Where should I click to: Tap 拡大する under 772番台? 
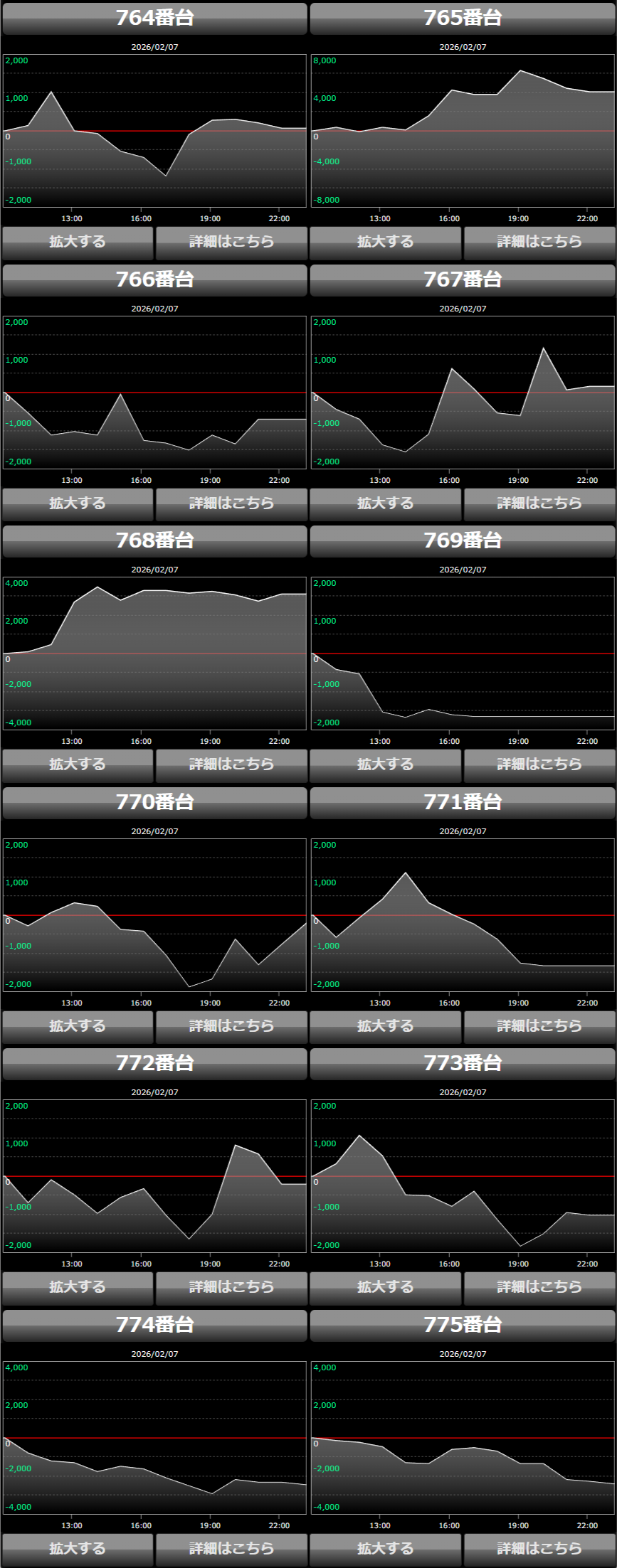tap(78, 1287)
